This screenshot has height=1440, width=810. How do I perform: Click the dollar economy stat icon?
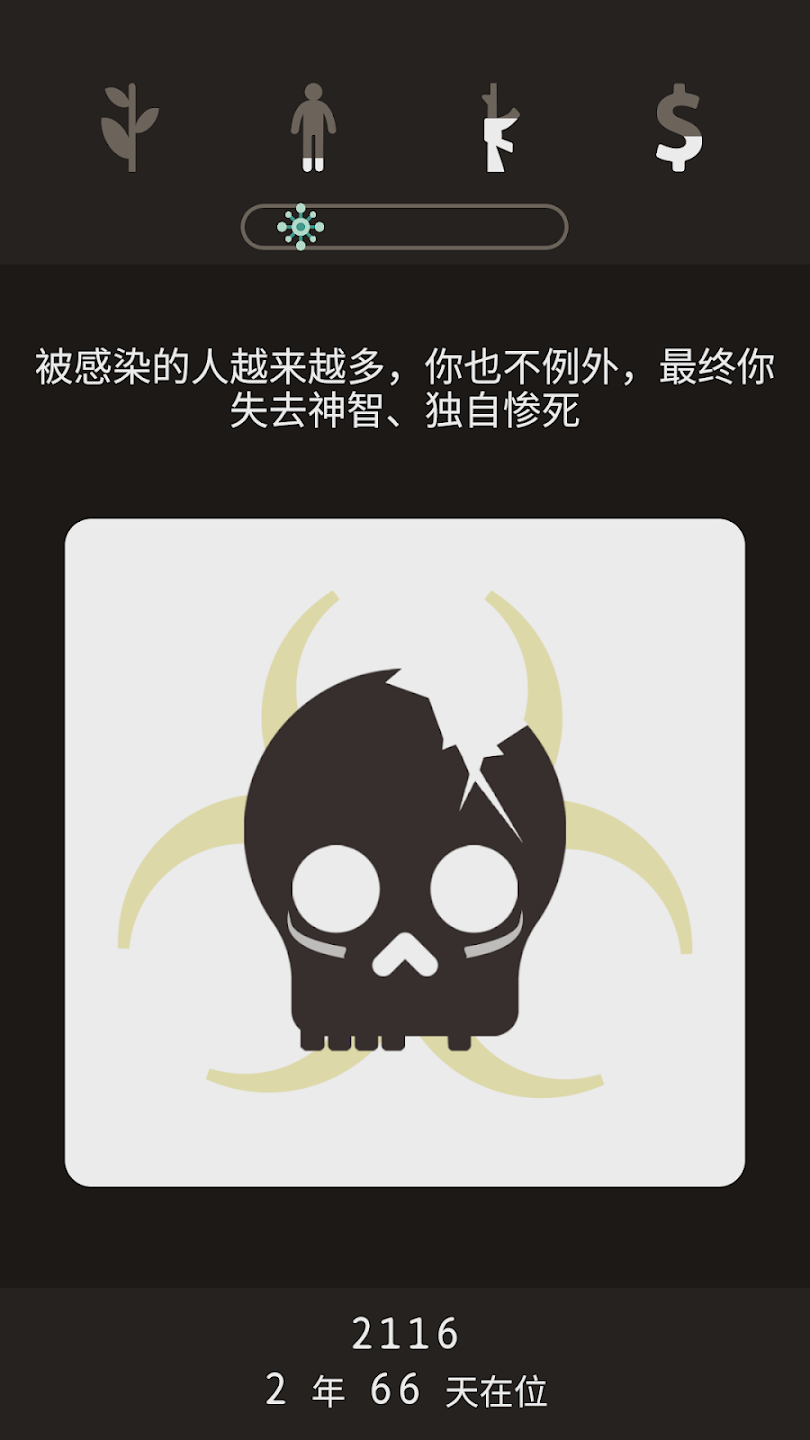tap(679, 125)
